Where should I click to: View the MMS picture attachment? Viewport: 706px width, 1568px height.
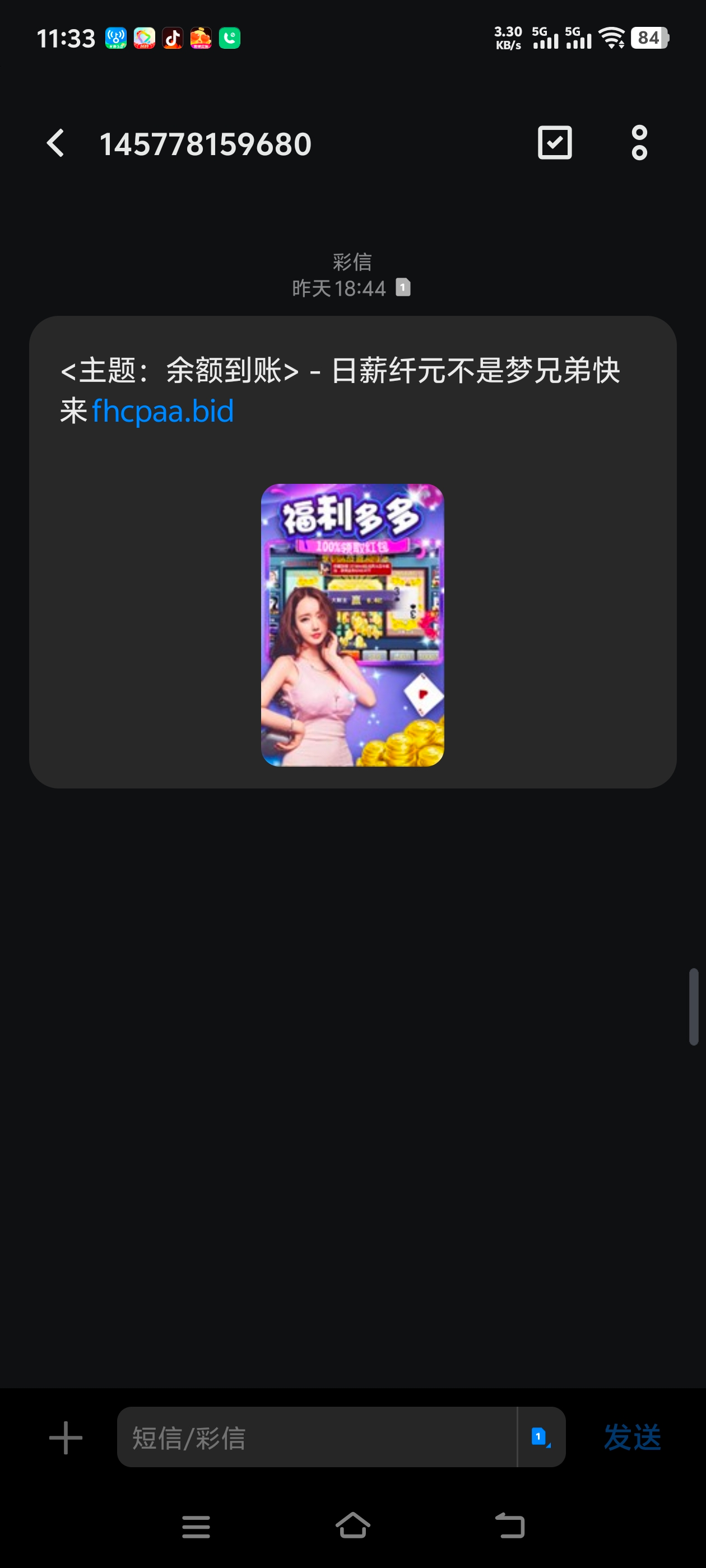[352, 624]
